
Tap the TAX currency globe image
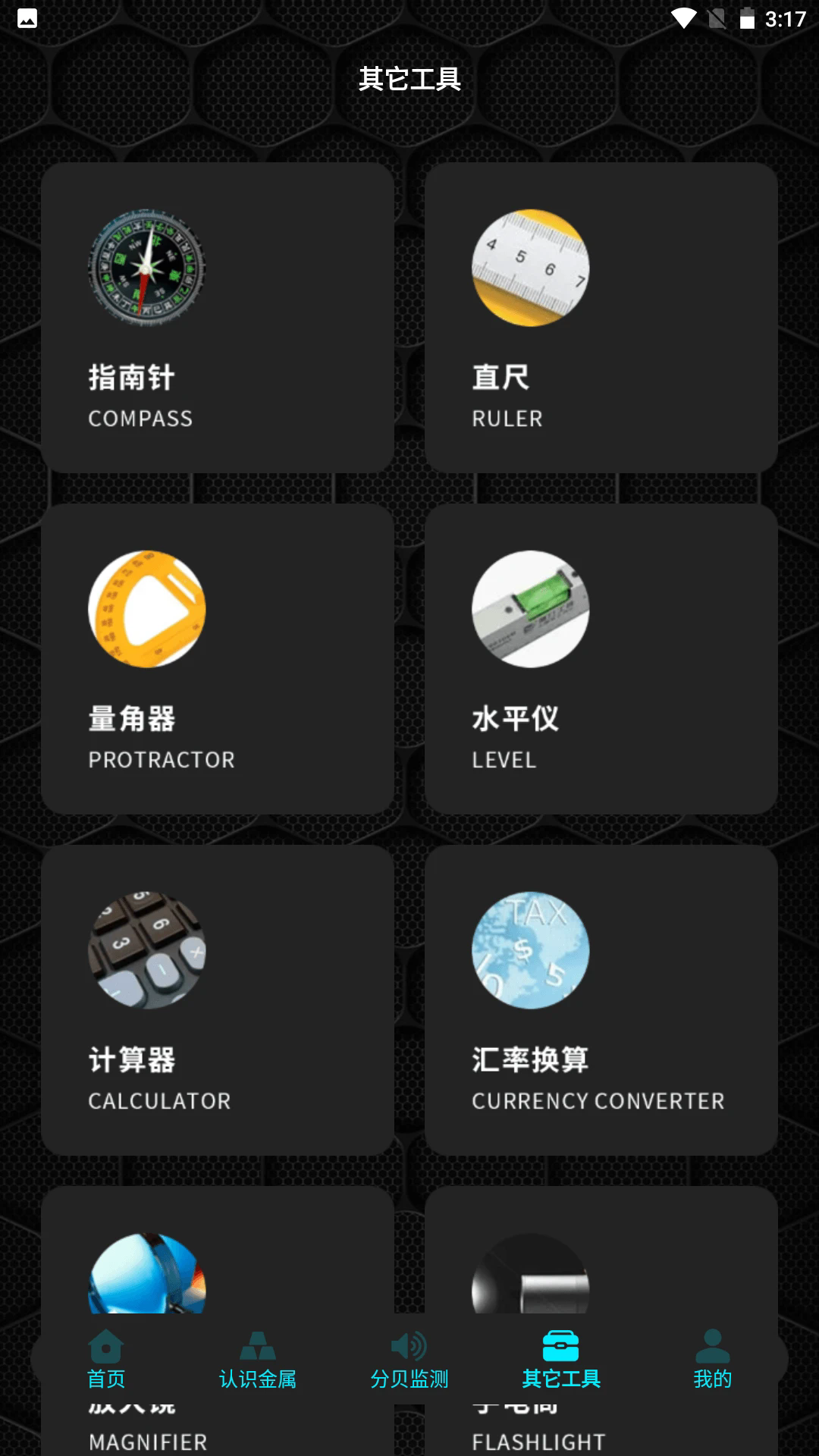529,952
